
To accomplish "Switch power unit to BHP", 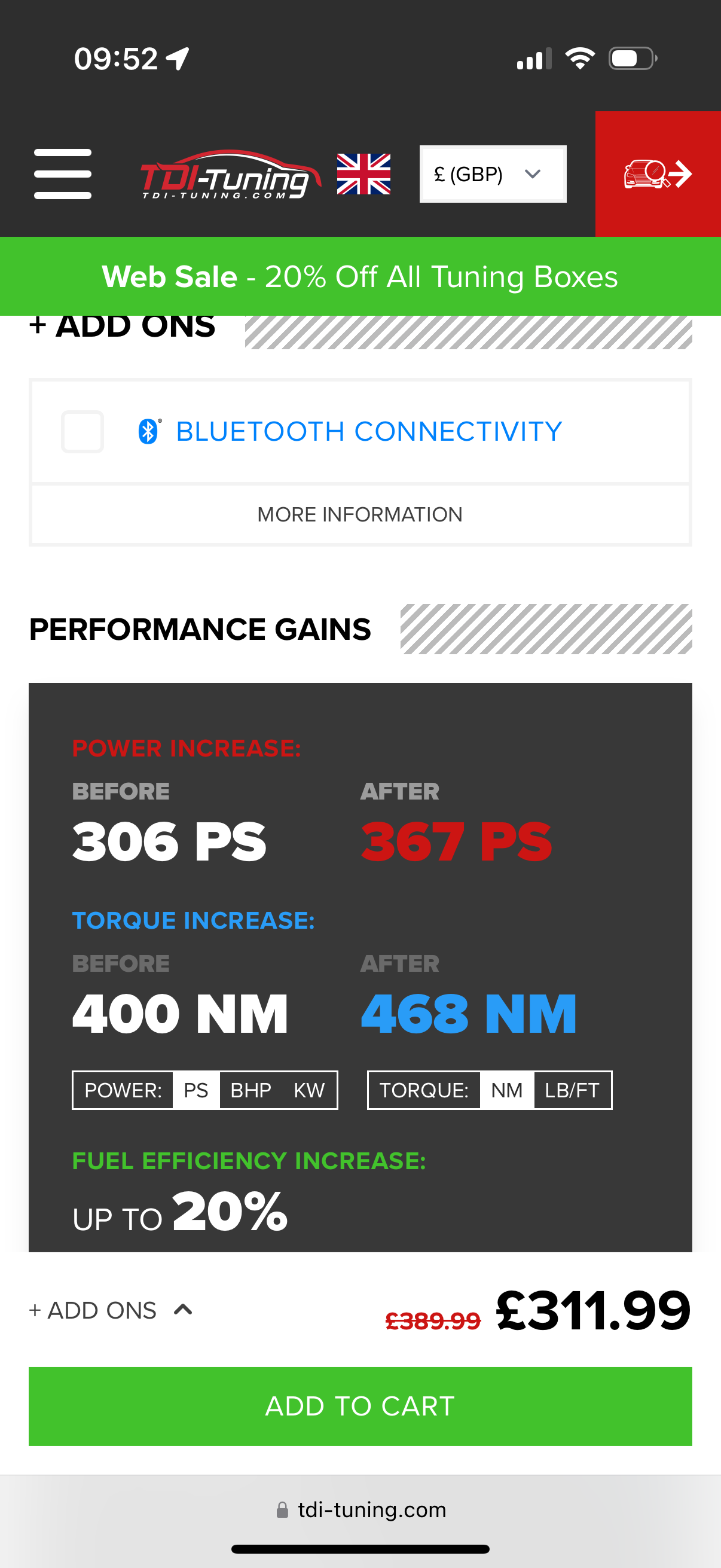I will tap(250, 1090).
